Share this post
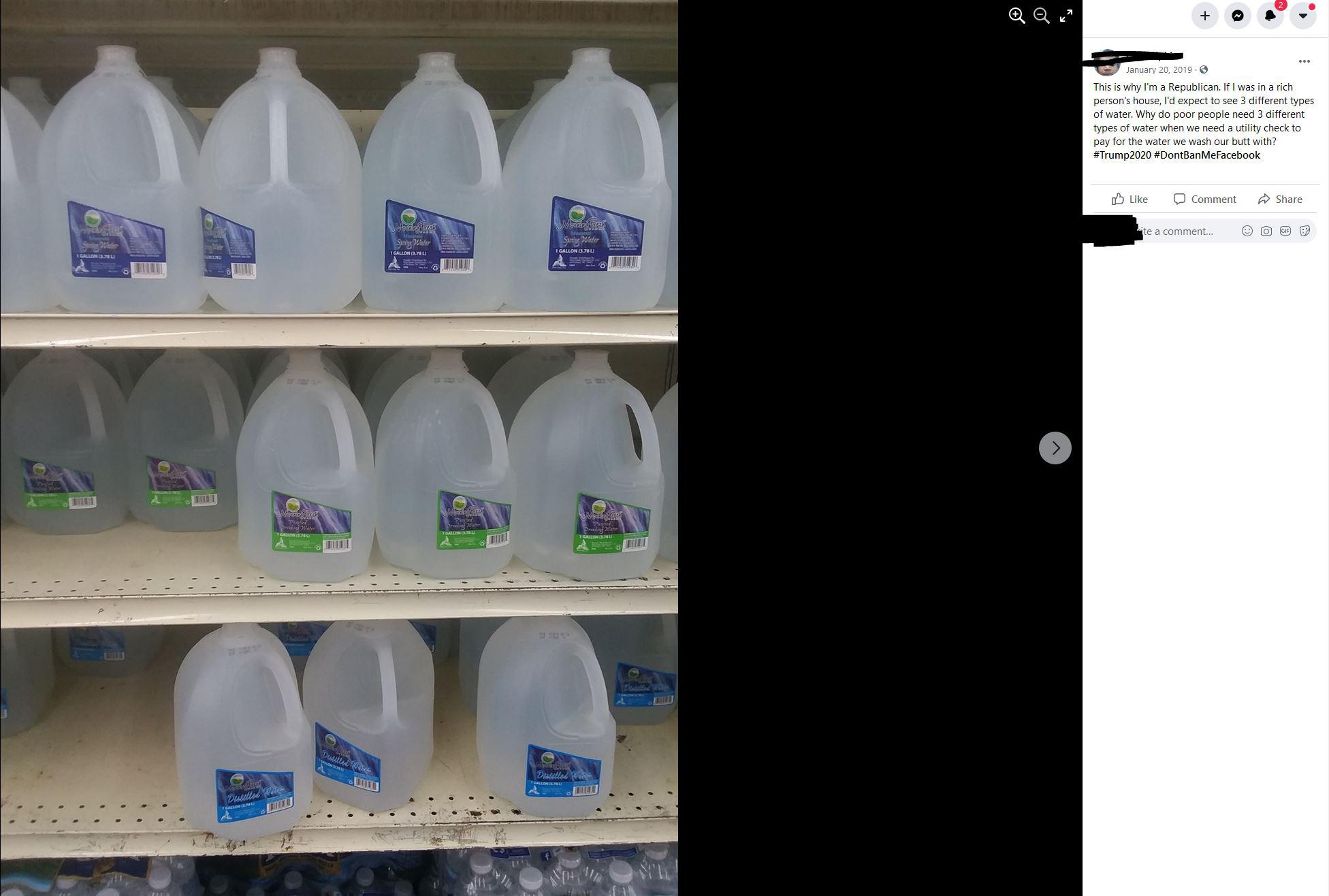The height and width of the screenshot is (896, 1329). point(1280,199)
